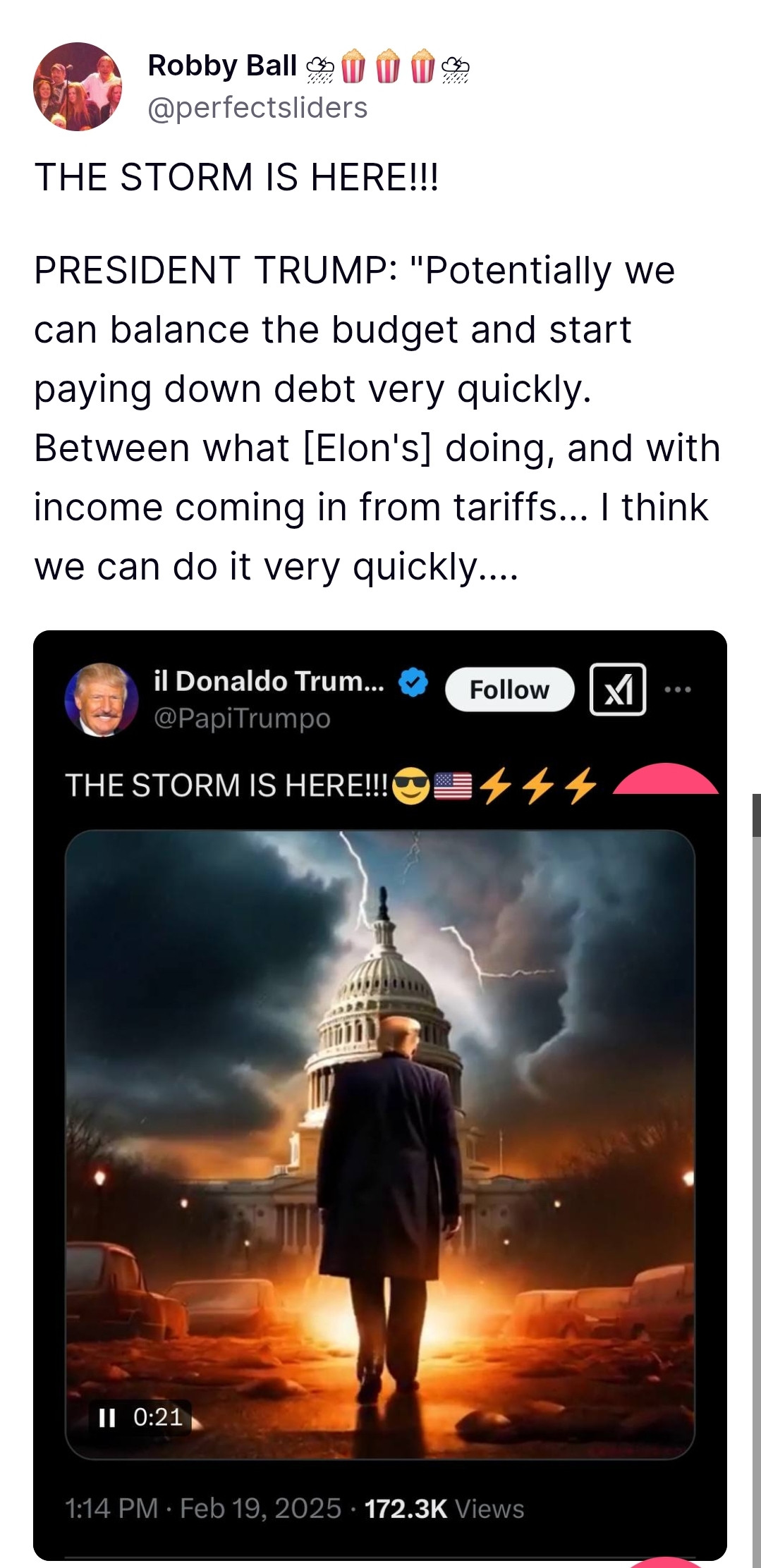Open Robby Ball's profile picture
Viewport: 761px width, 1568px height.
78,87
